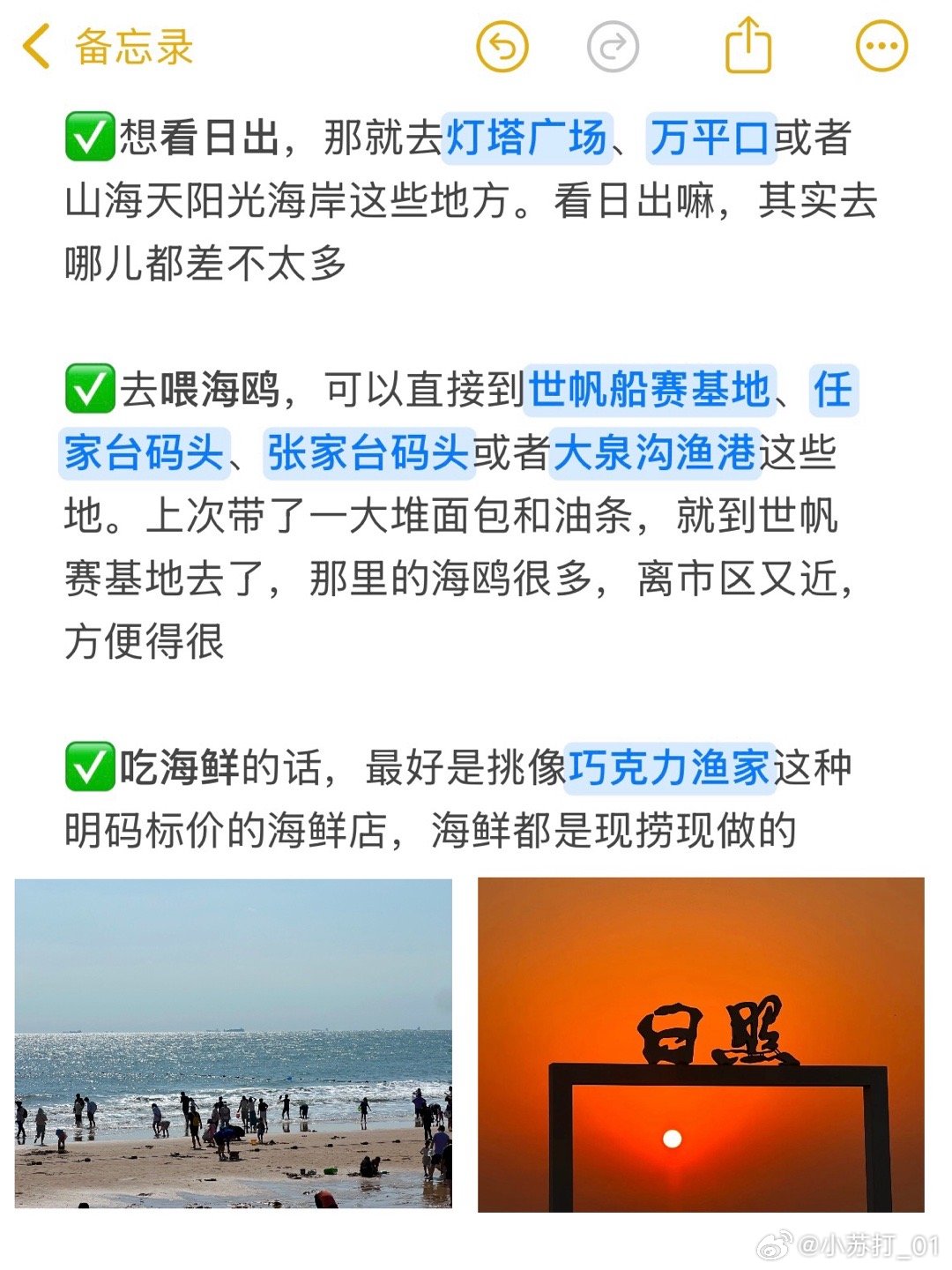Undo the last edit
The height and width of the screenshot is (1270, 952).
click(x=502, y=46)
